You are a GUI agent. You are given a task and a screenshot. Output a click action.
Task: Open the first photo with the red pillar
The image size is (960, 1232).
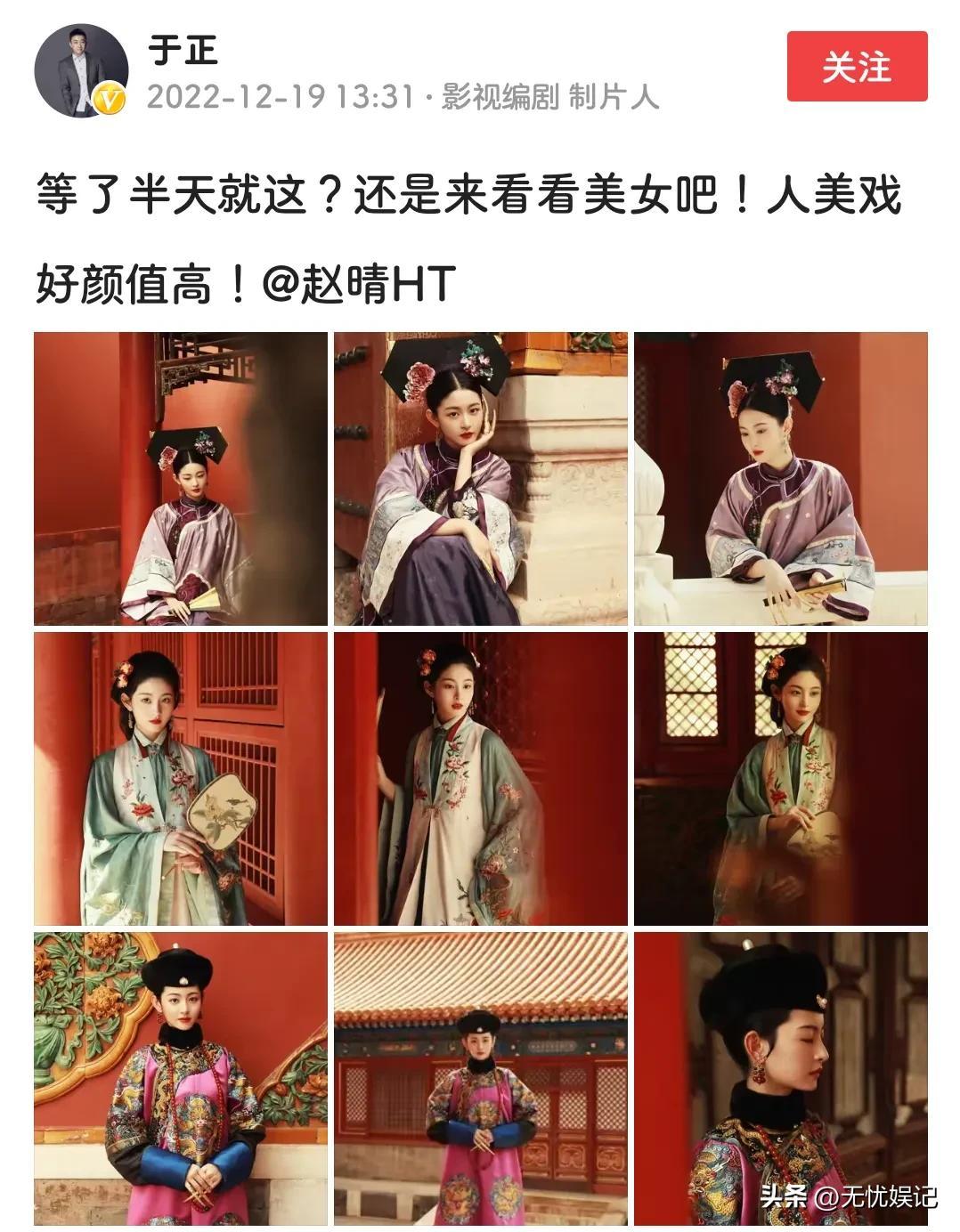click(181, 479)
